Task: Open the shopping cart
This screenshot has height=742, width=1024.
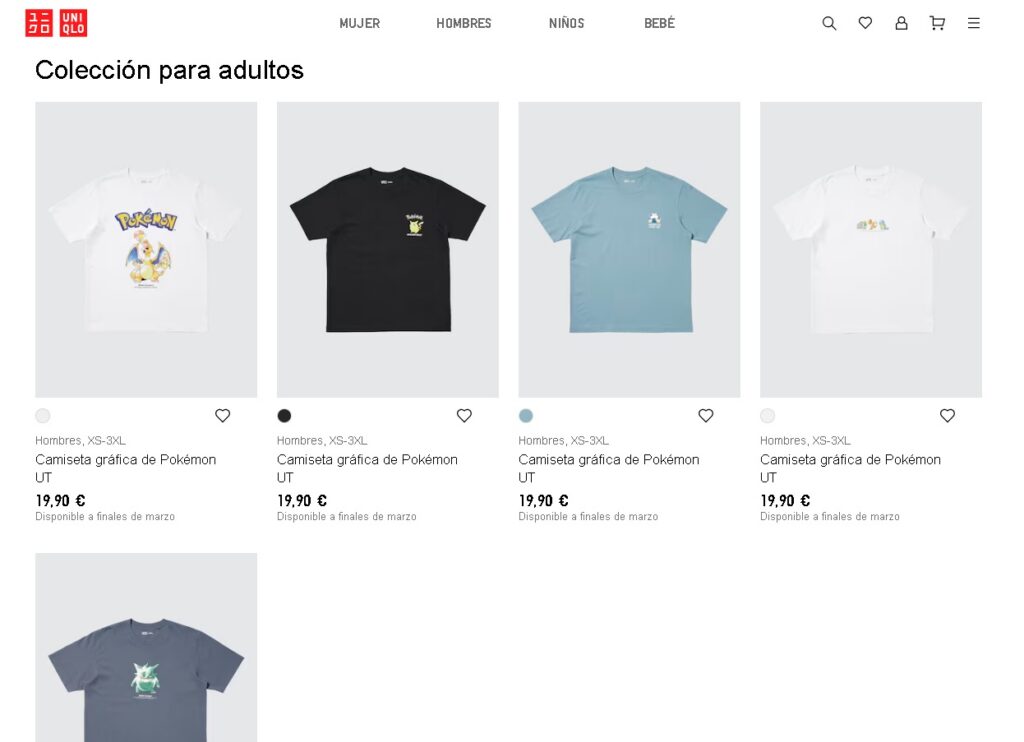Action: 937,23
